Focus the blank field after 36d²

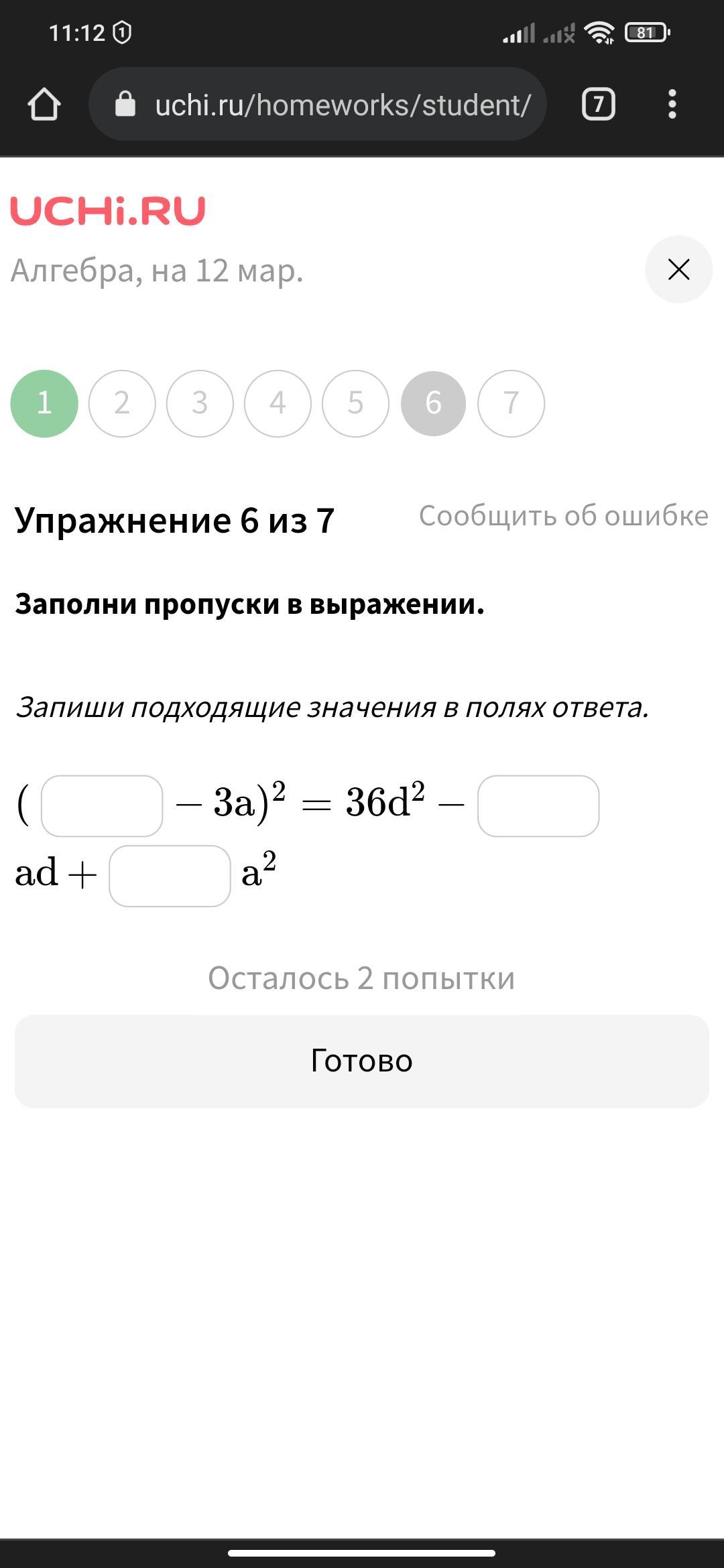pos(538,806)
